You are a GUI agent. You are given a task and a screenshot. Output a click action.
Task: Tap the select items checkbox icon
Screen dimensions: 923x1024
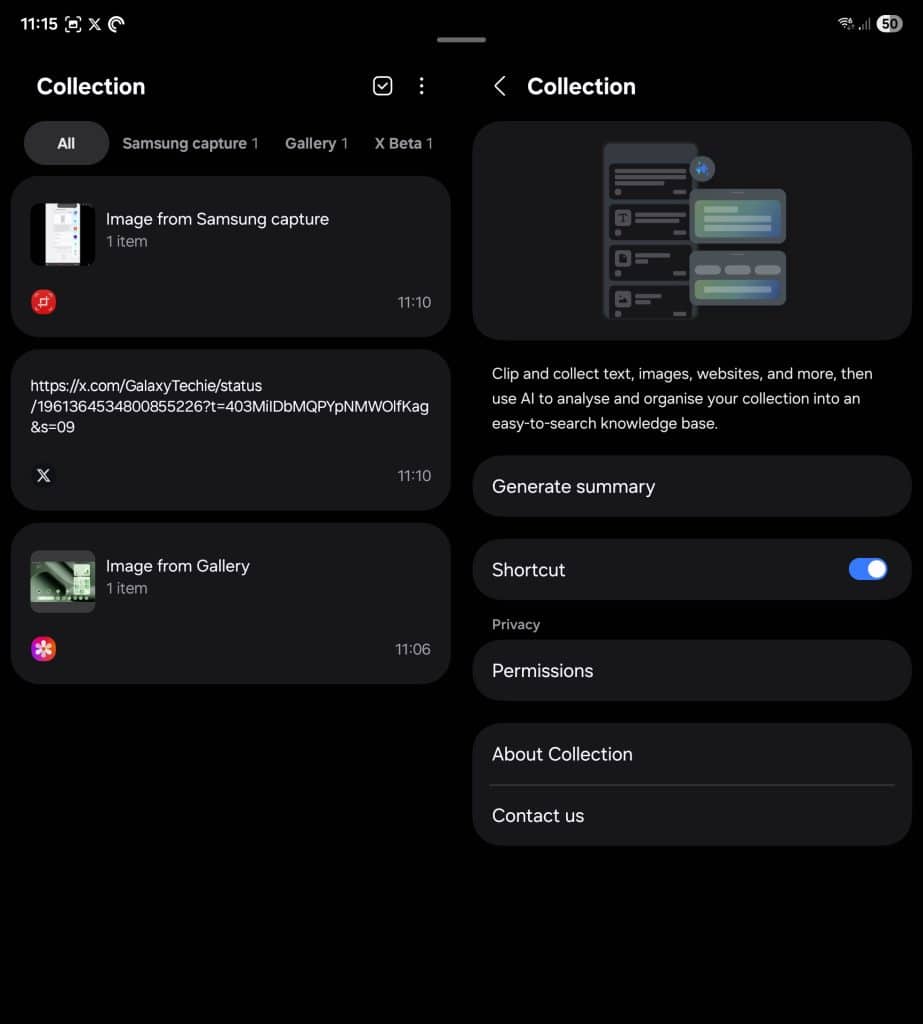click(382, 86)
